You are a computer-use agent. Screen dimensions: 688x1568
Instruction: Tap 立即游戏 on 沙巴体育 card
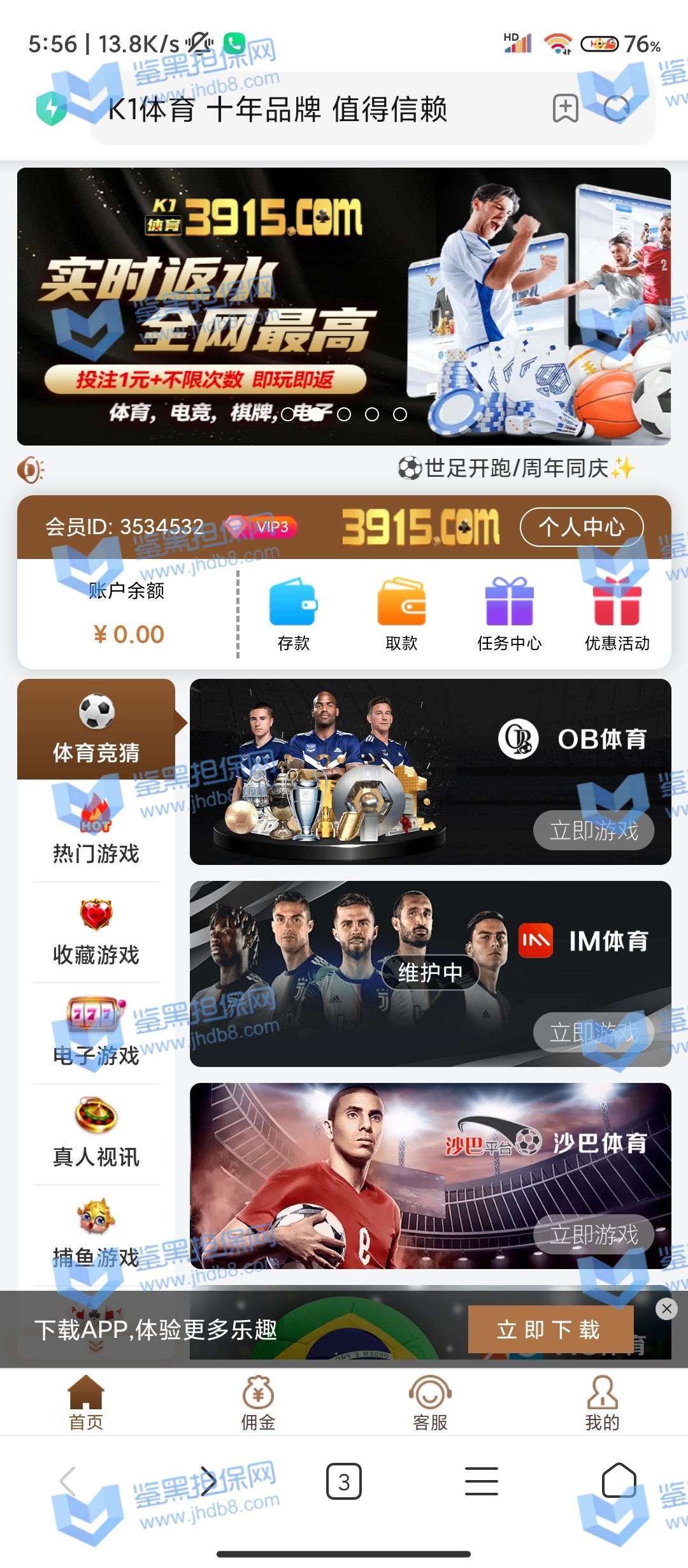593,1235
